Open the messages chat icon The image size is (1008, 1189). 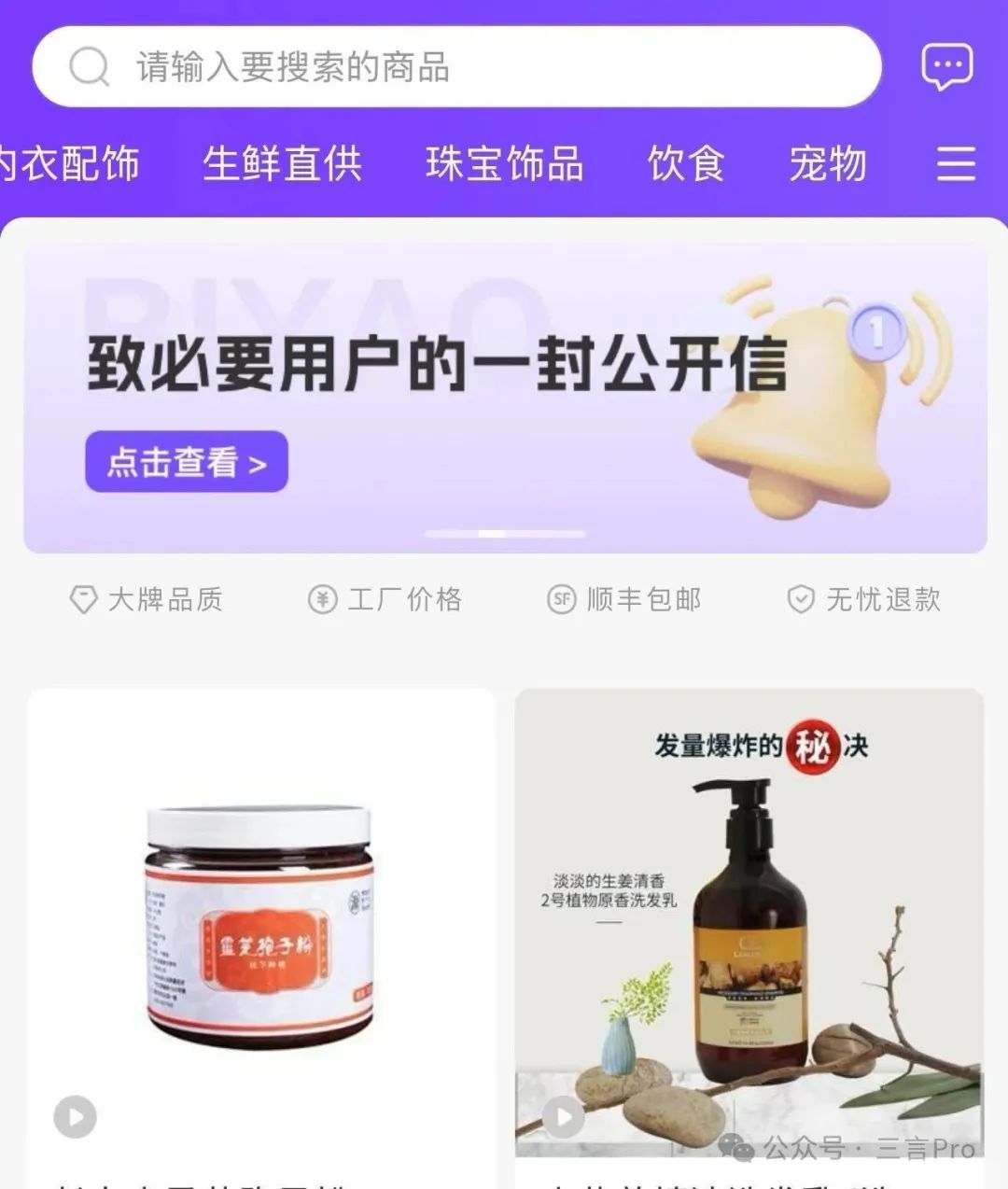[946, 67]
